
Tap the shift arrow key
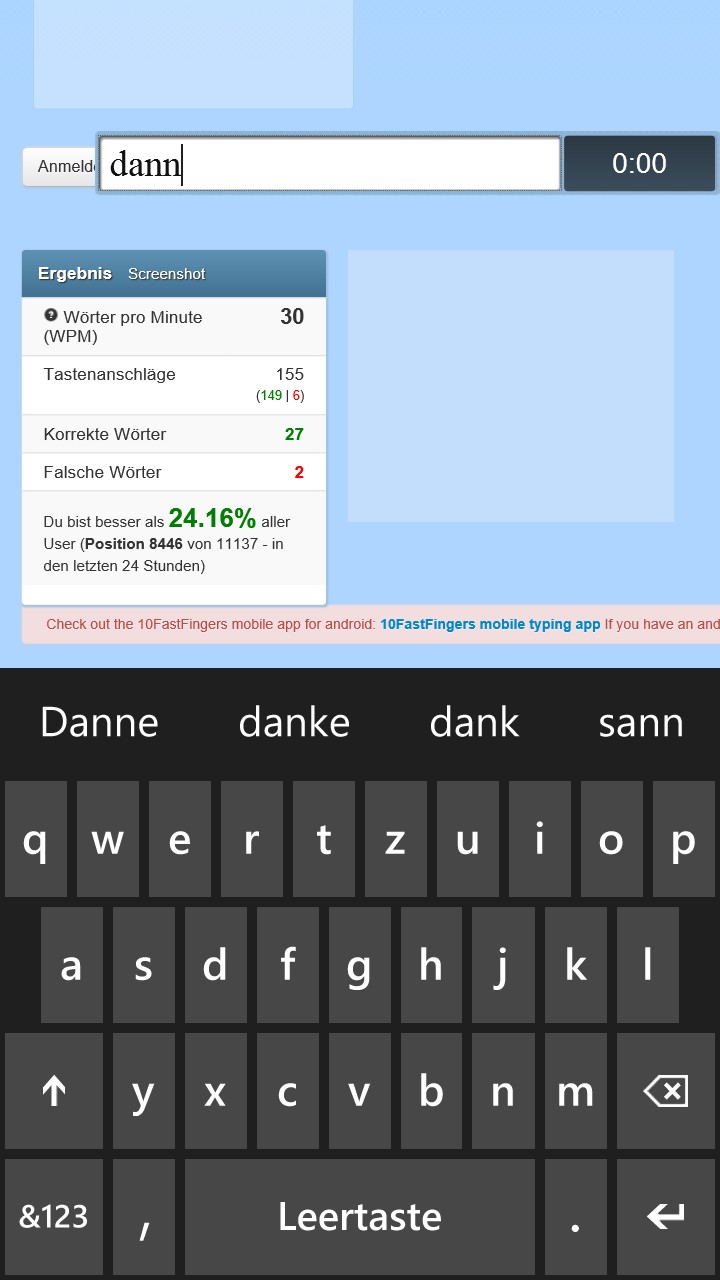(54, 1091)
